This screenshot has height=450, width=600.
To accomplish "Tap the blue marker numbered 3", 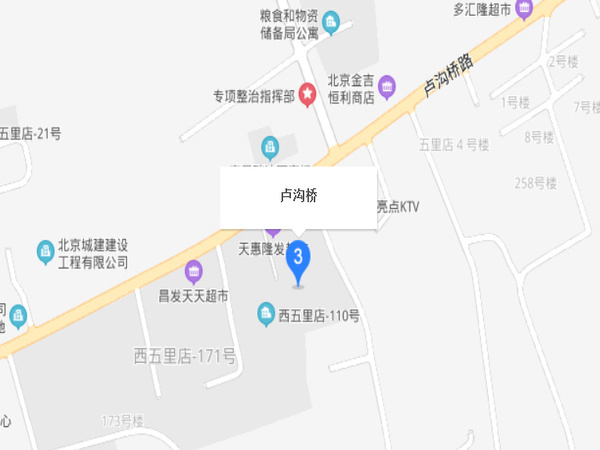I will coord(298,262).
